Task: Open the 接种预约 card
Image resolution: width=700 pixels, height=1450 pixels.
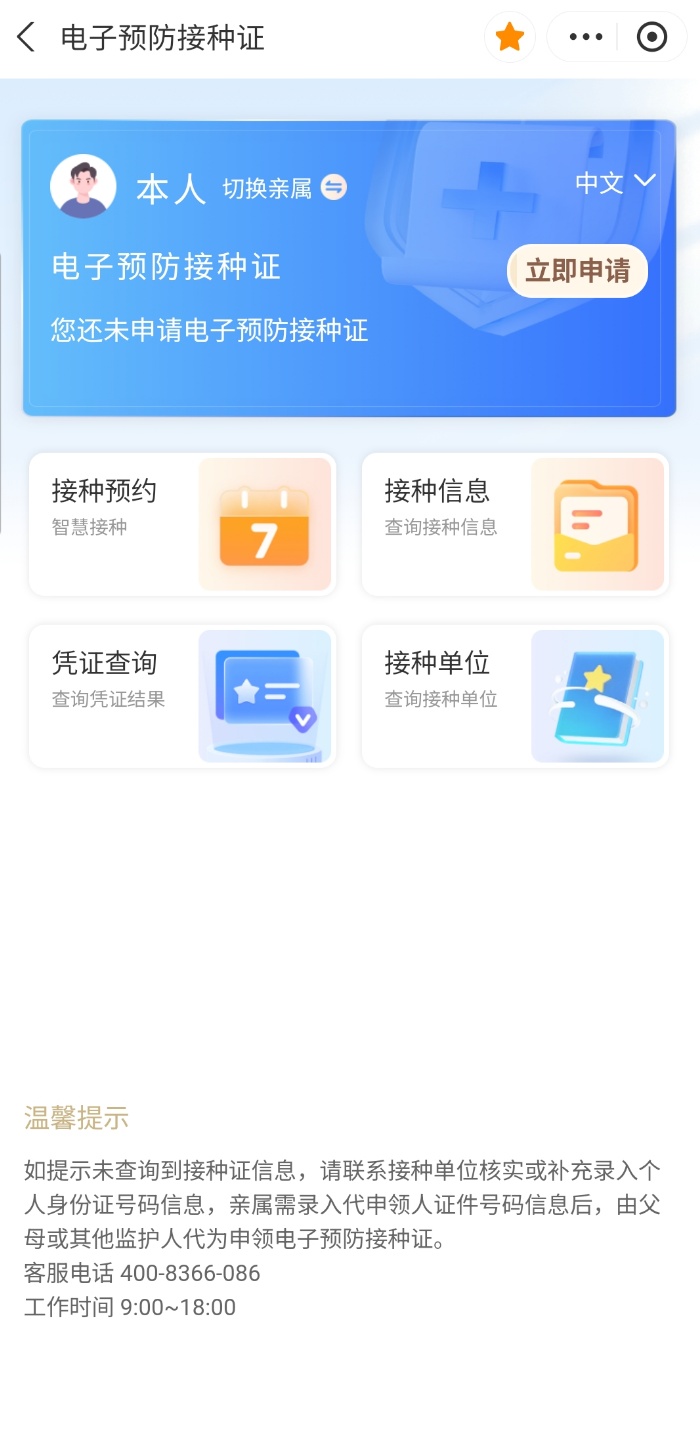Action: (x=182, y=524)
